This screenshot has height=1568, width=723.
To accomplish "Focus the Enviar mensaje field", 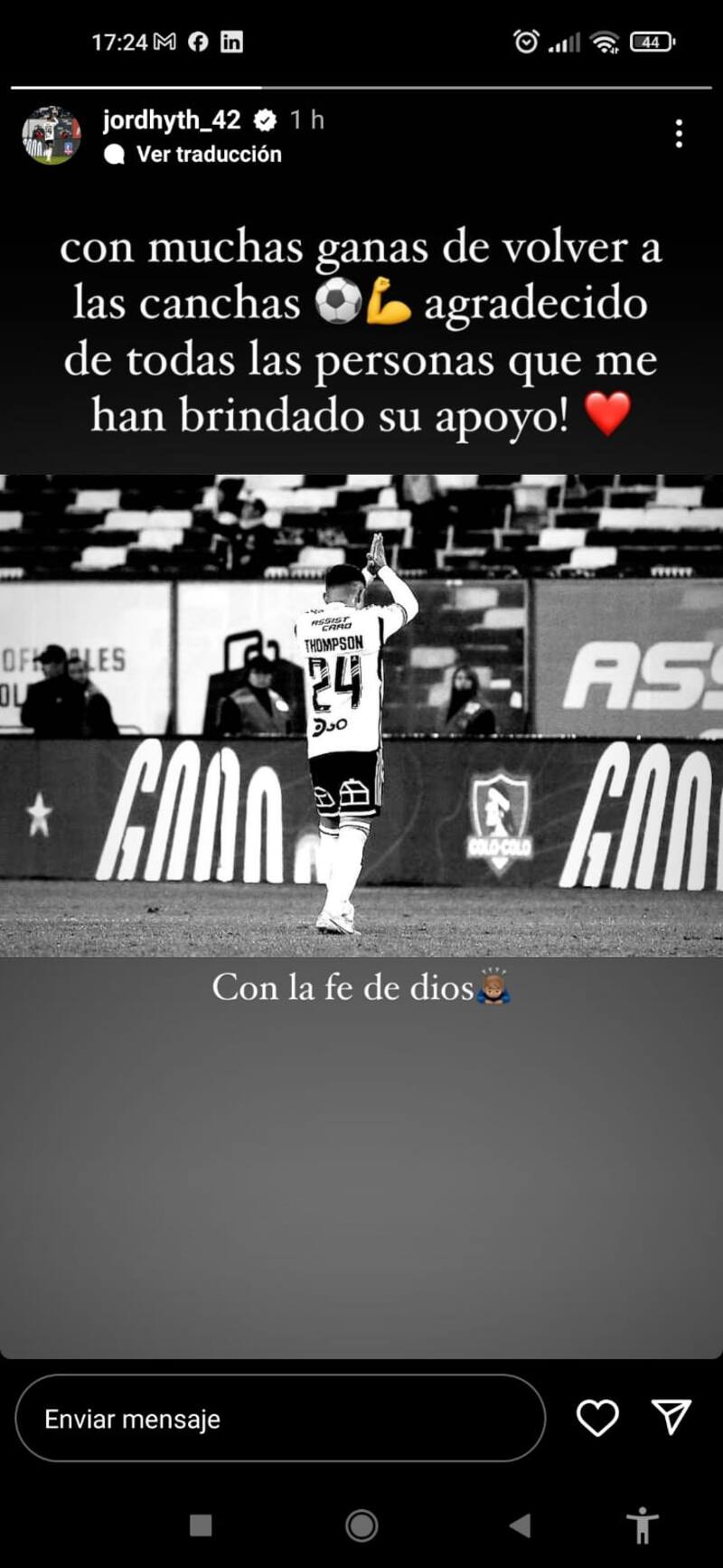I will tap(280, 1419).
